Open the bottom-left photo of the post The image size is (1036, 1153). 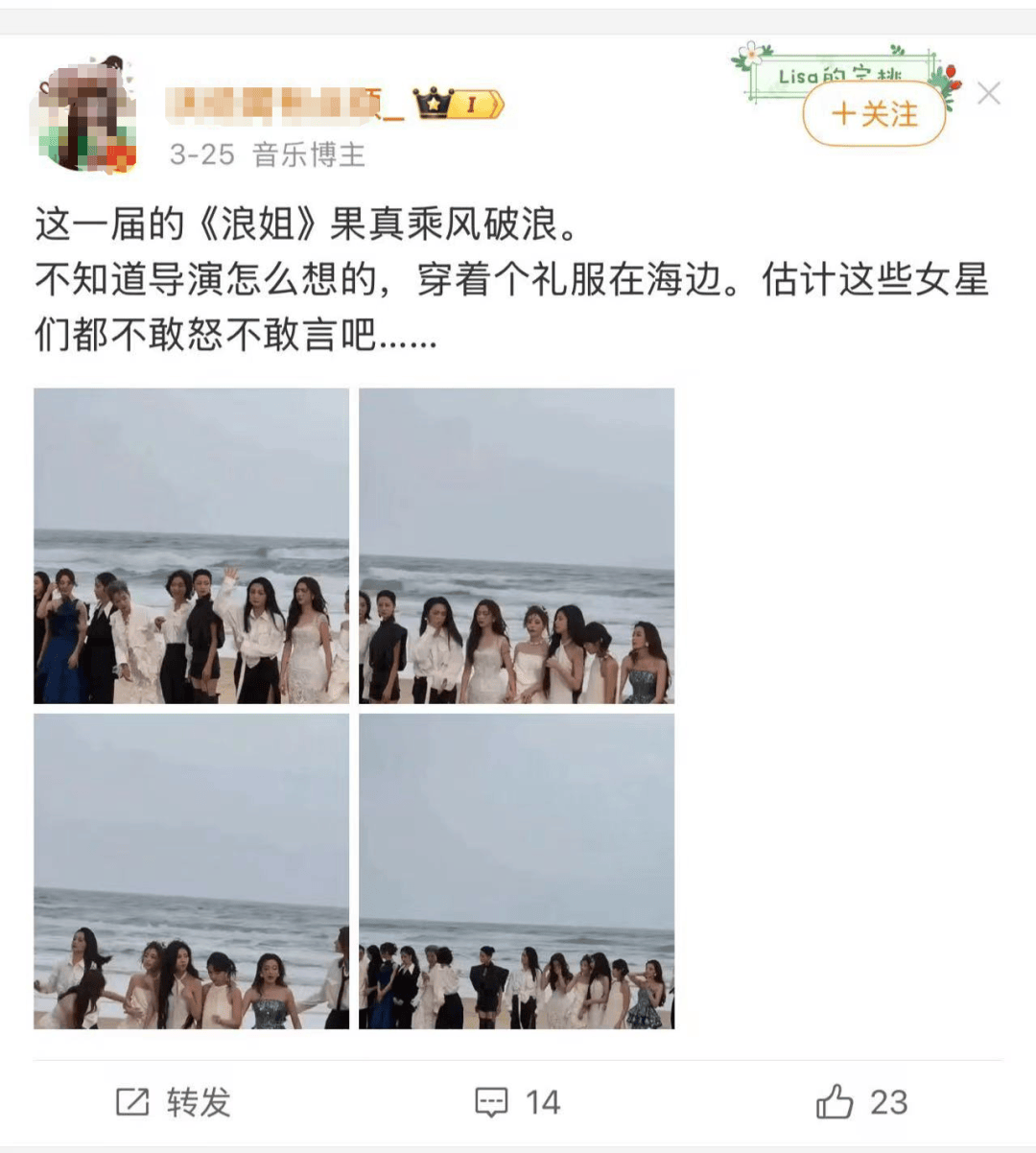[192, 871]
